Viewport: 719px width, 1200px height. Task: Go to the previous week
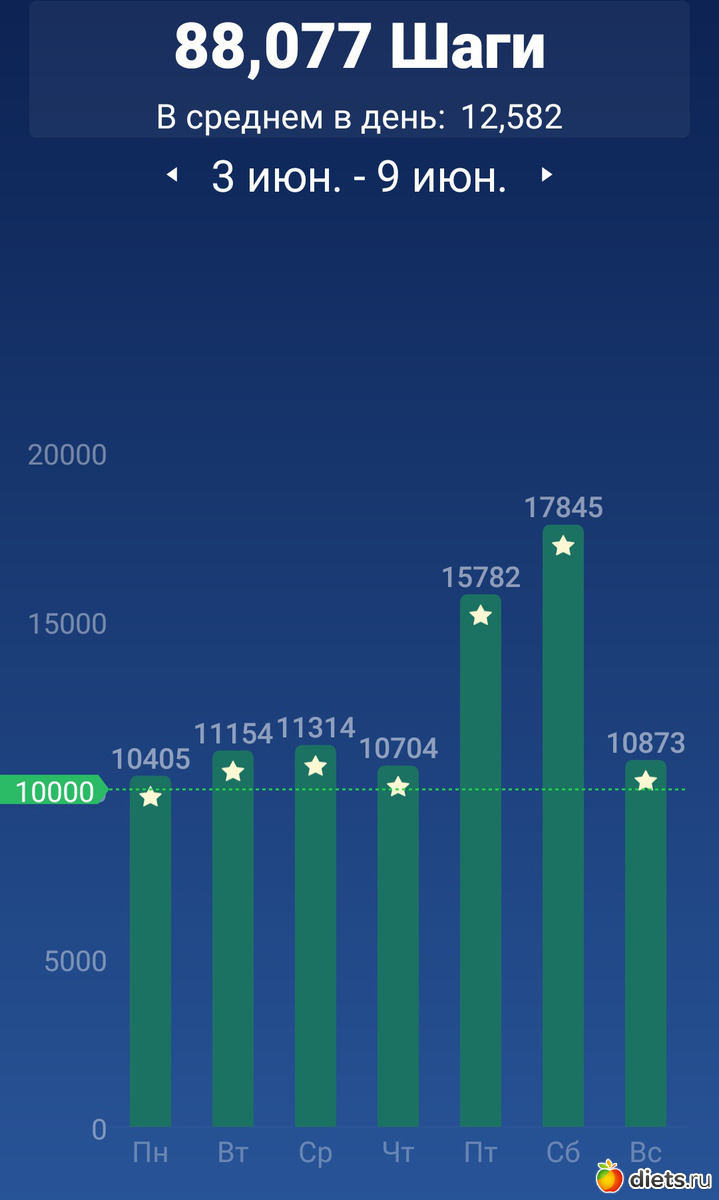172,175
